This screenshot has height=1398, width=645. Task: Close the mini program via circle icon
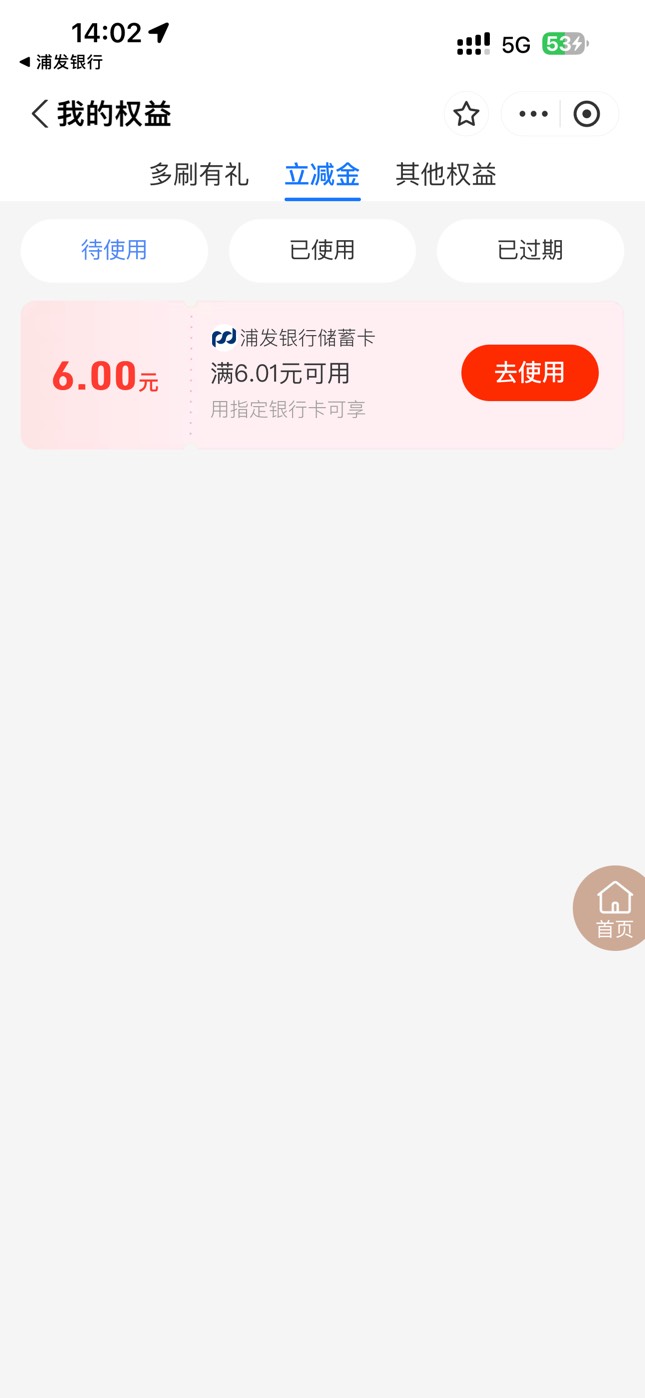[587, 114]
